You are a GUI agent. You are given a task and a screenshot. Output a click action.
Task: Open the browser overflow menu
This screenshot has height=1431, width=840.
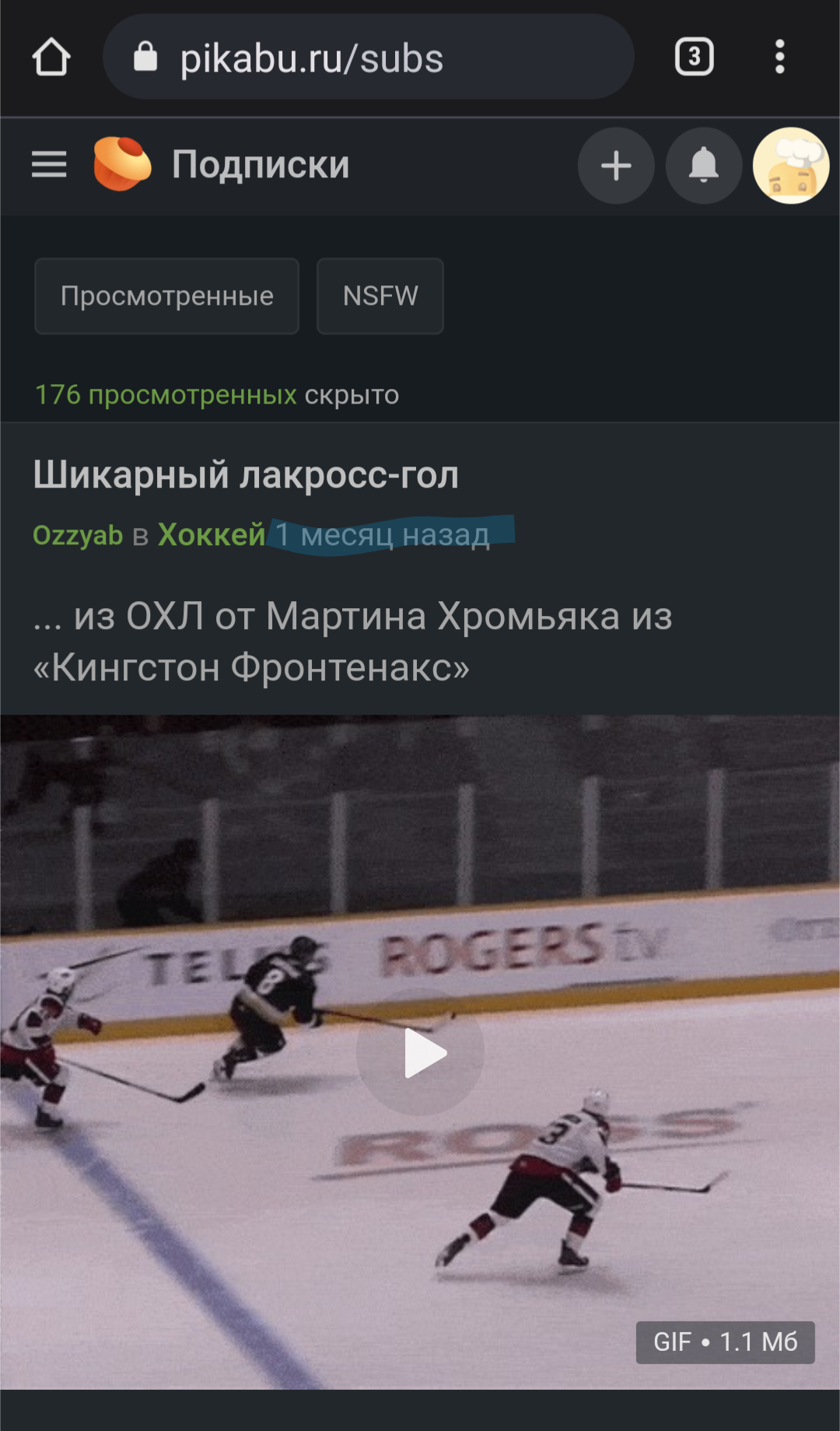pyautogui.click(x=779, y=58)
